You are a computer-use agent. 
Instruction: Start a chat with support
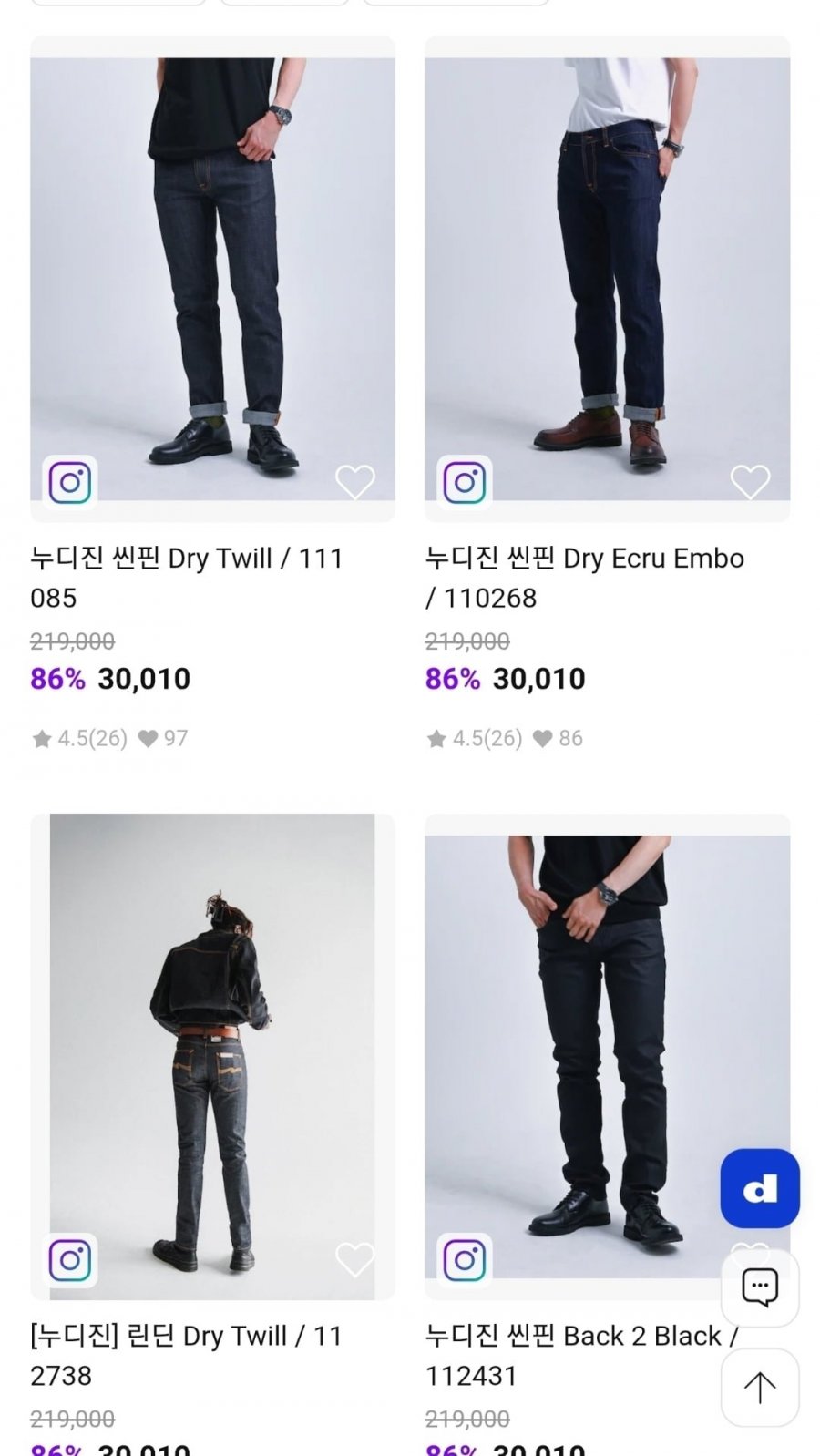pos(760,1288)
